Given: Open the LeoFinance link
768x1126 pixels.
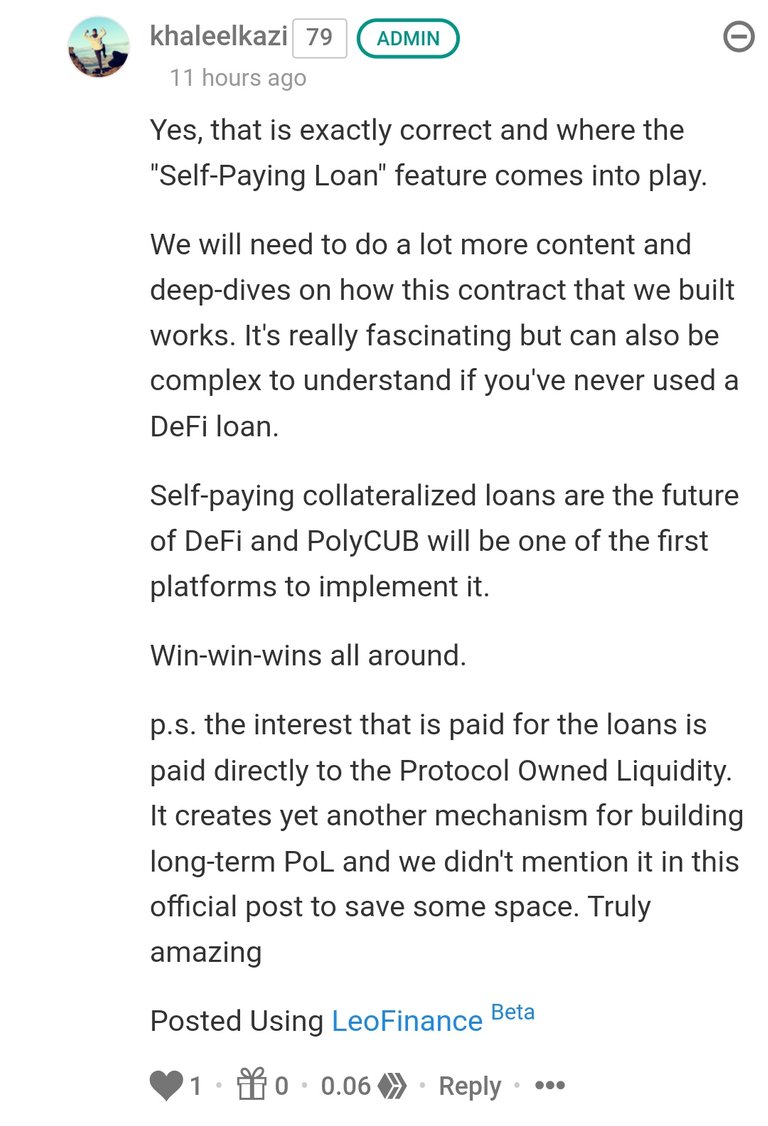Looking at the screenshot, I should point(407,1021).
